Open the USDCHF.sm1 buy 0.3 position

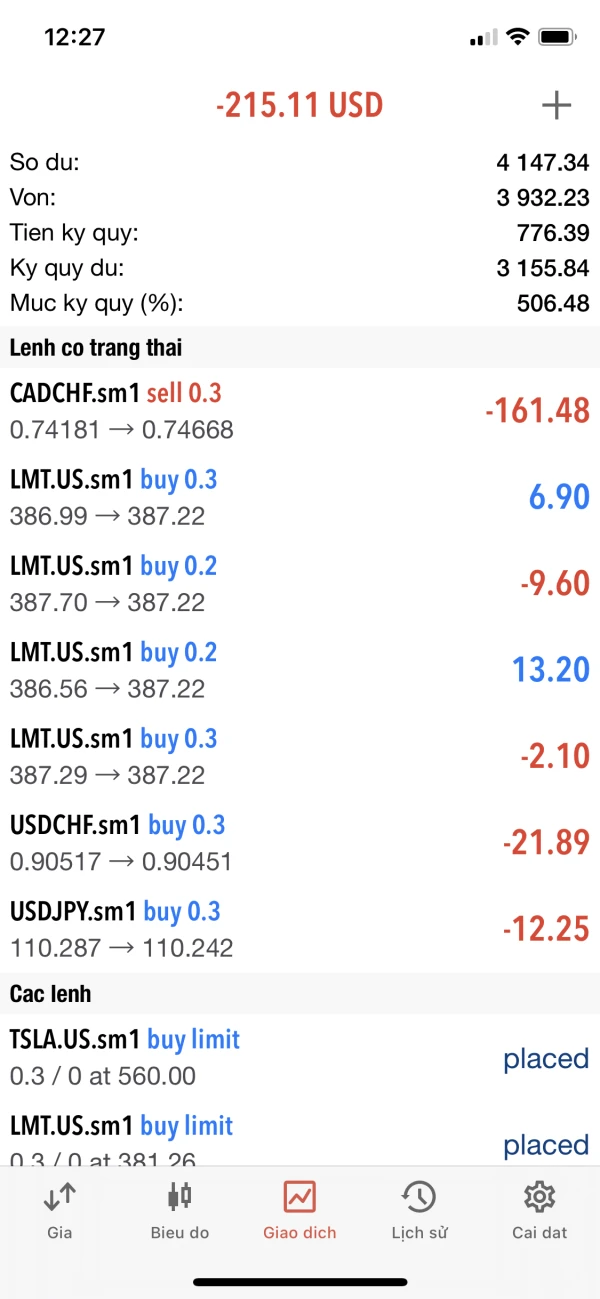coord(300,843)
